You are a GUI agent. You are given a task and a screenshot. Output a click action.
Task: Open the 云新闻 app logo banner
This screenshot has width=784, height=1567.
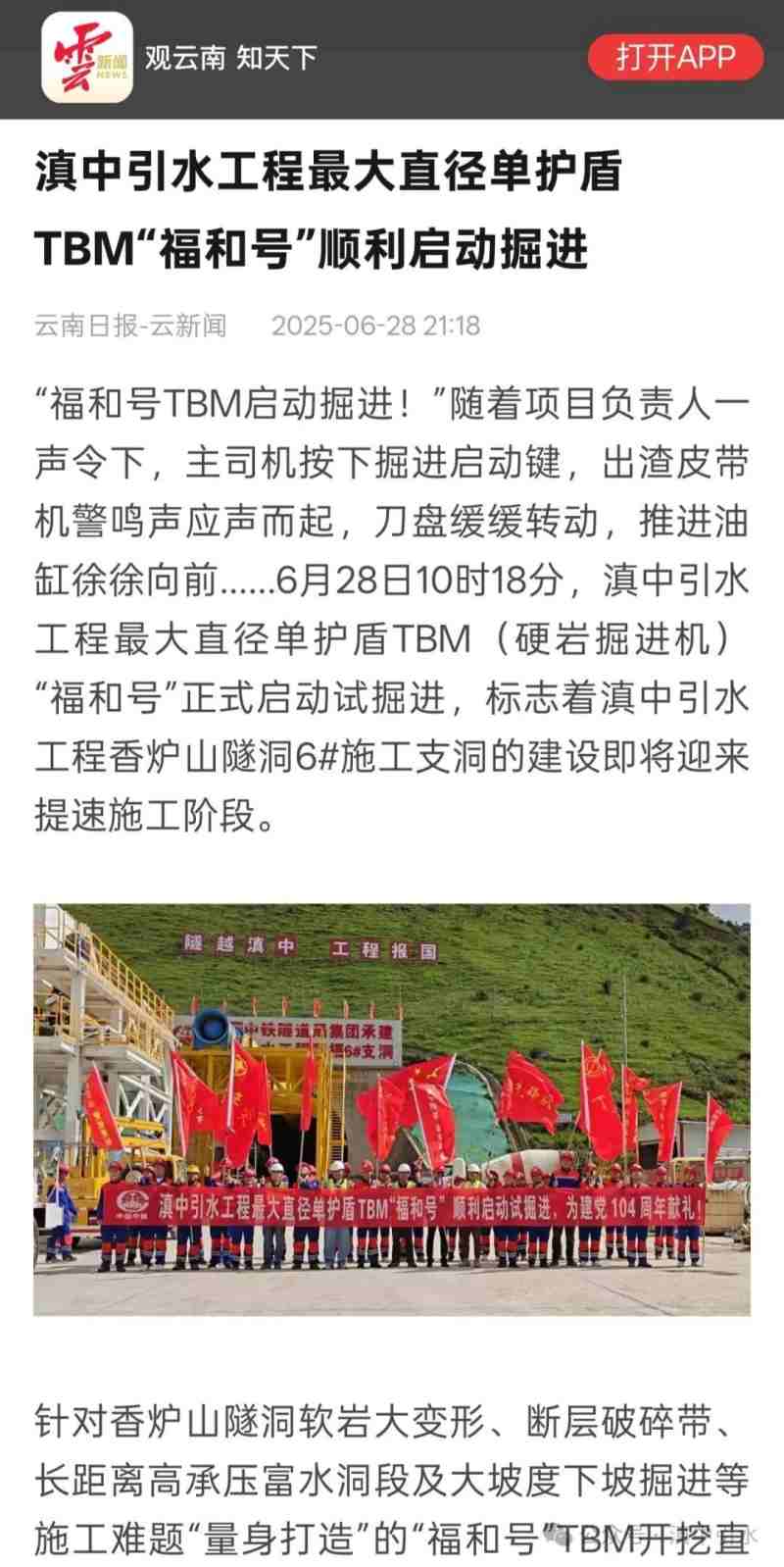[x=87, y=57]
